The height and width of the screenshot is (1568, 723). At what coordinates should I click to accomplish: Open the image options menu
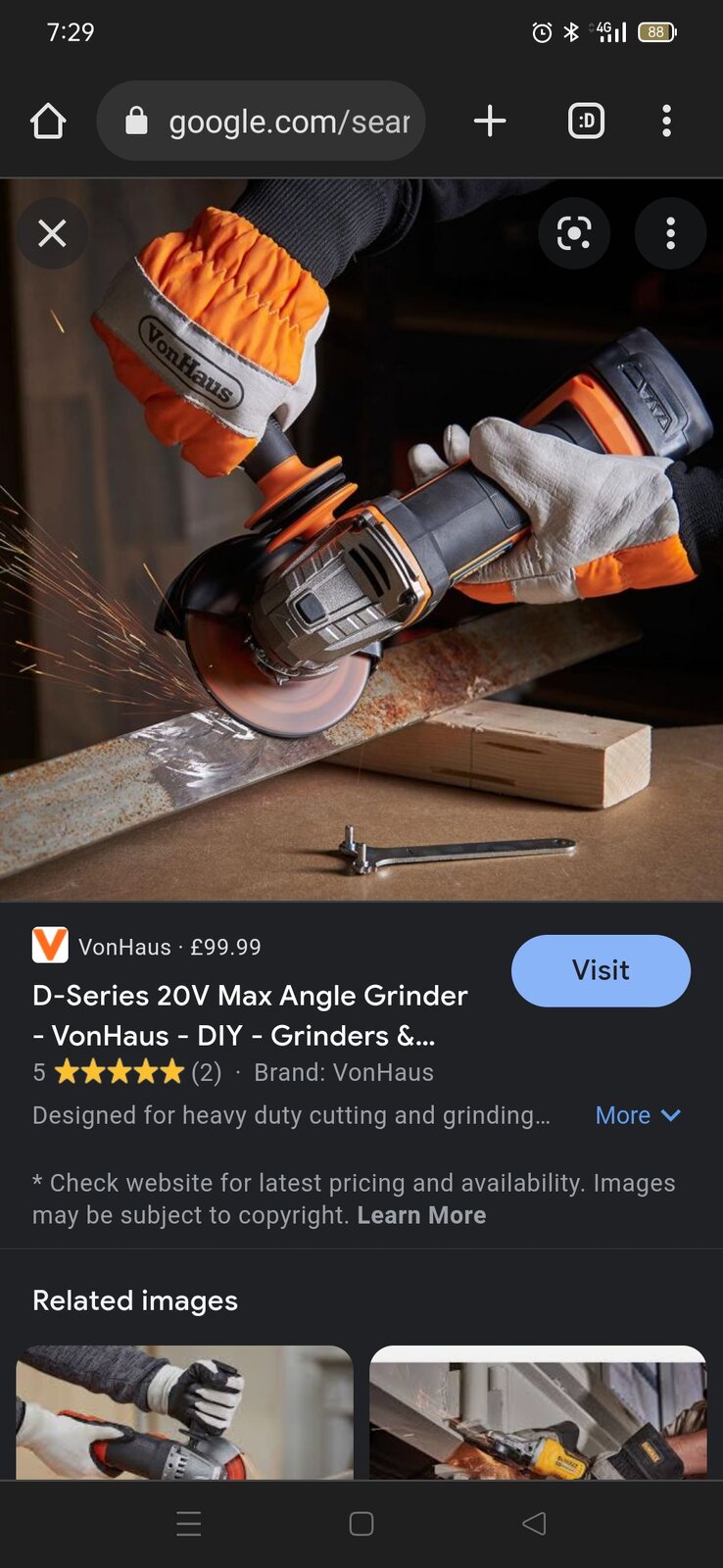(x=670, y=233)
